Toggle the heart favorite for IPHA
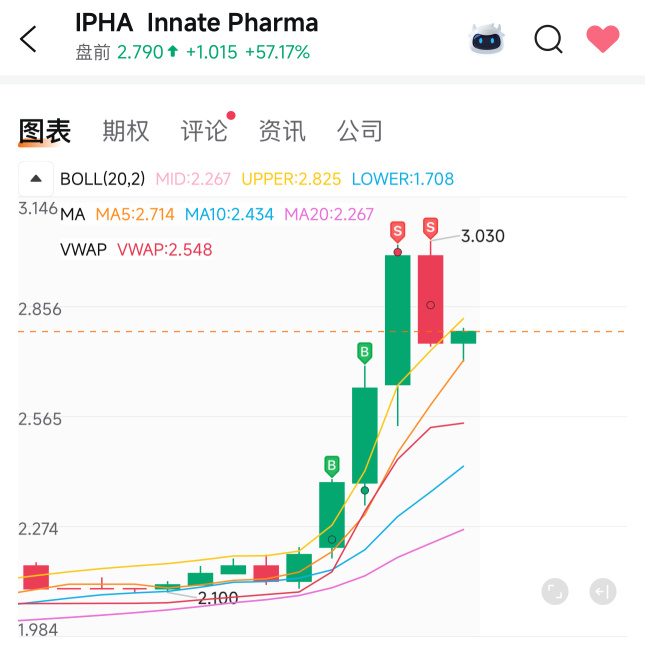The width and height of the screenshot is (645, 672). click(602, 39)
